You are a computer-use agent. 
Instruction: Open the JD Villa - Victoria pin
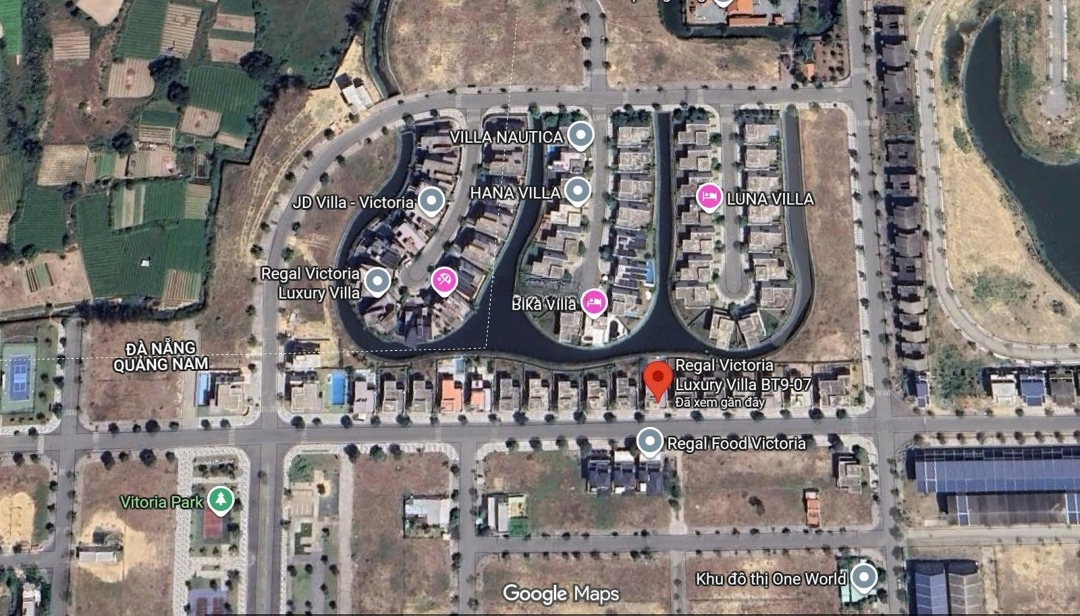pos(431,201)
